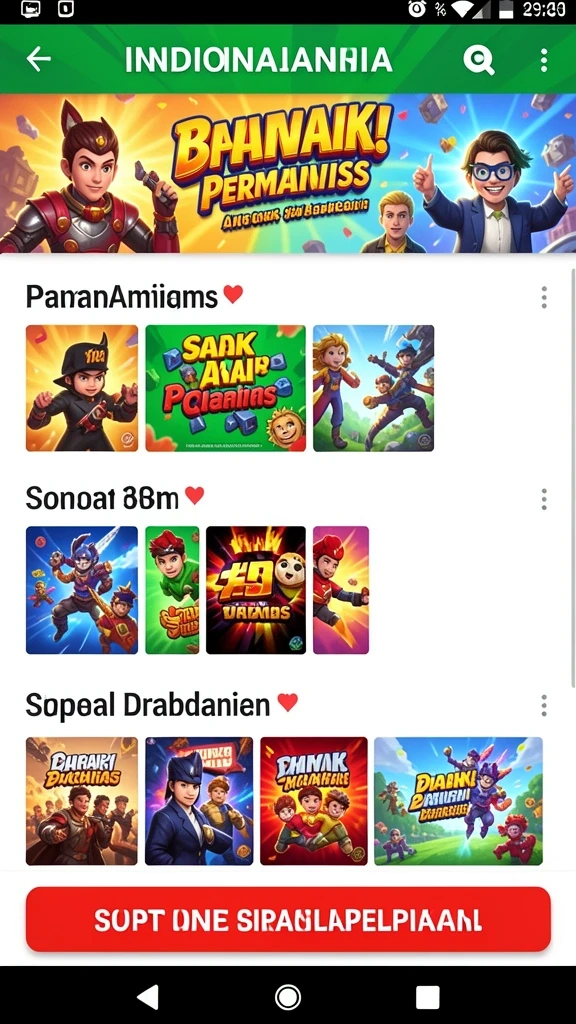Open the dark fiery game tile in Sonoat 88m
This screenshot has height=1024, width=576.
tap(256, 590)
